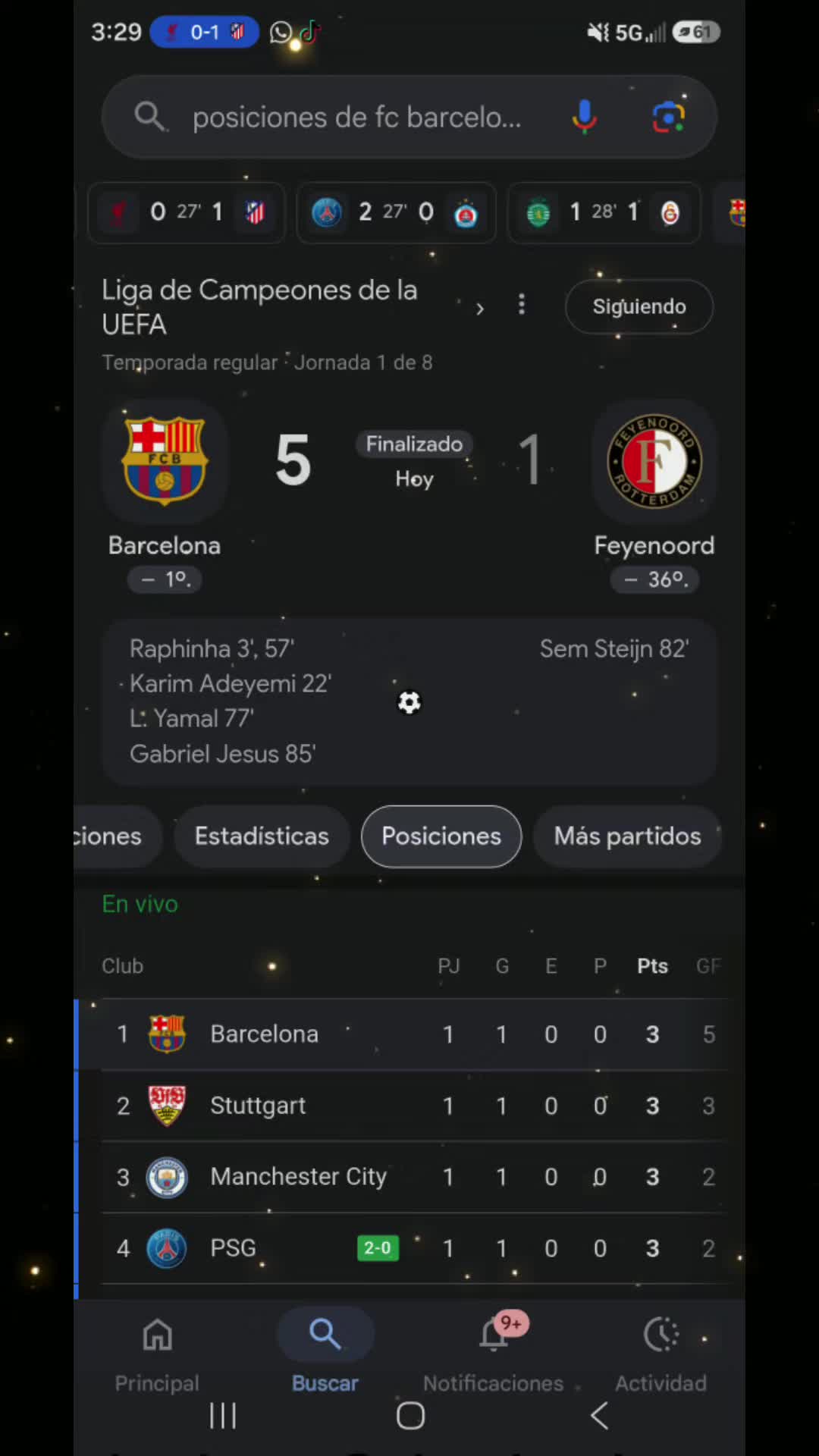This screenshot has height=1456, width=819.
Task: Select the Estadísticas chip
Action: click(262, 836)
